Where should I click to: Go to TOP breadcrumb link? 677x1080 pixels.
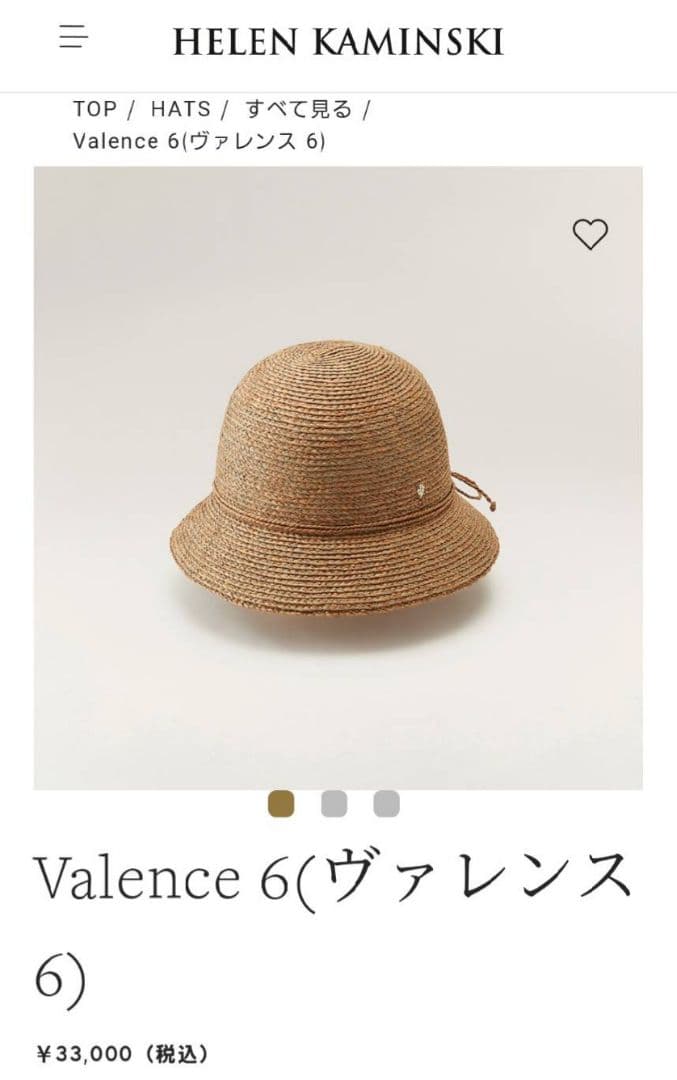pos(95,108)
